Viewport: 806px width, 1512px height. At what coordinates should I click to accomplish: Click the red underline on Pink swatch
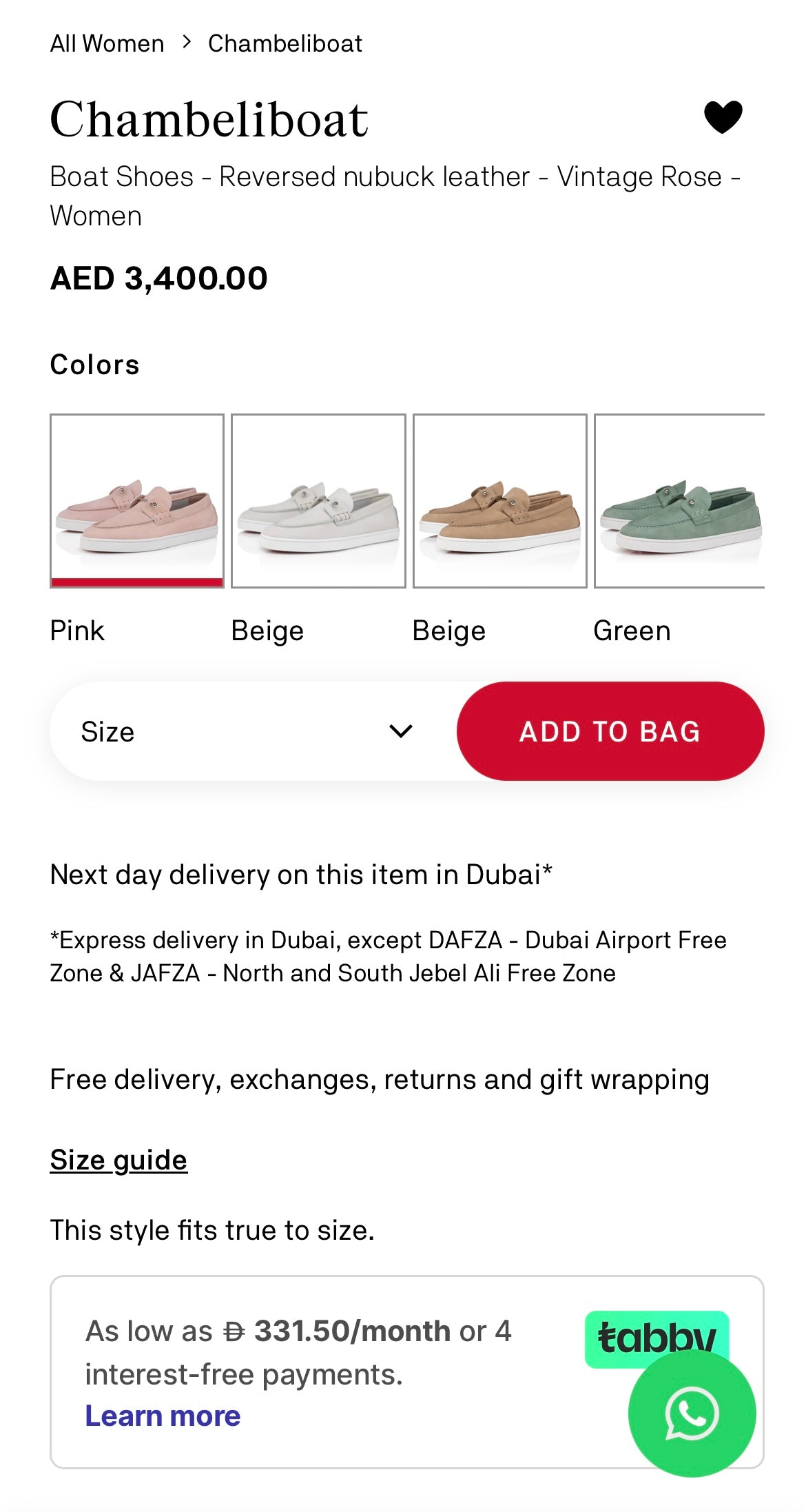pyautogui.click(x=137, y=583)
